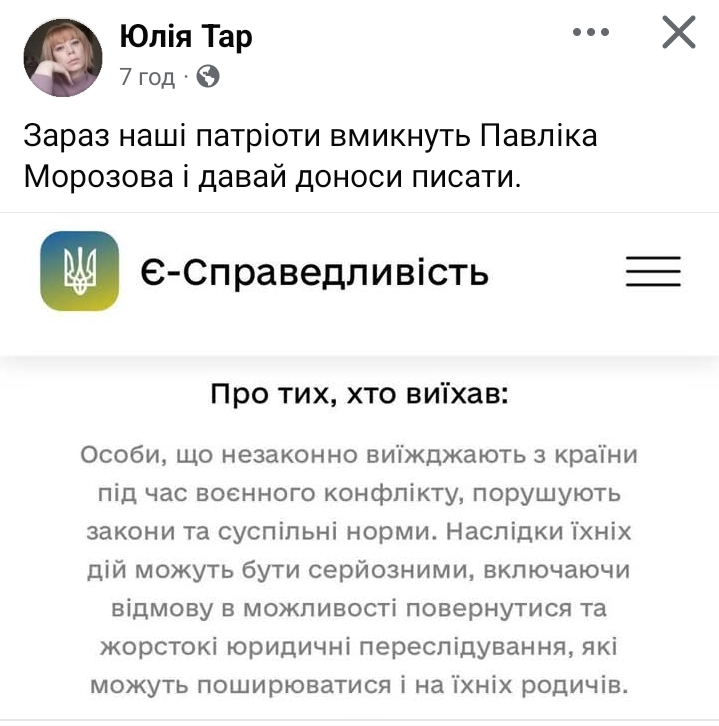719x726 pixels.
Task: Open Юлія Тар's profile picture
Action: (63, 57)
